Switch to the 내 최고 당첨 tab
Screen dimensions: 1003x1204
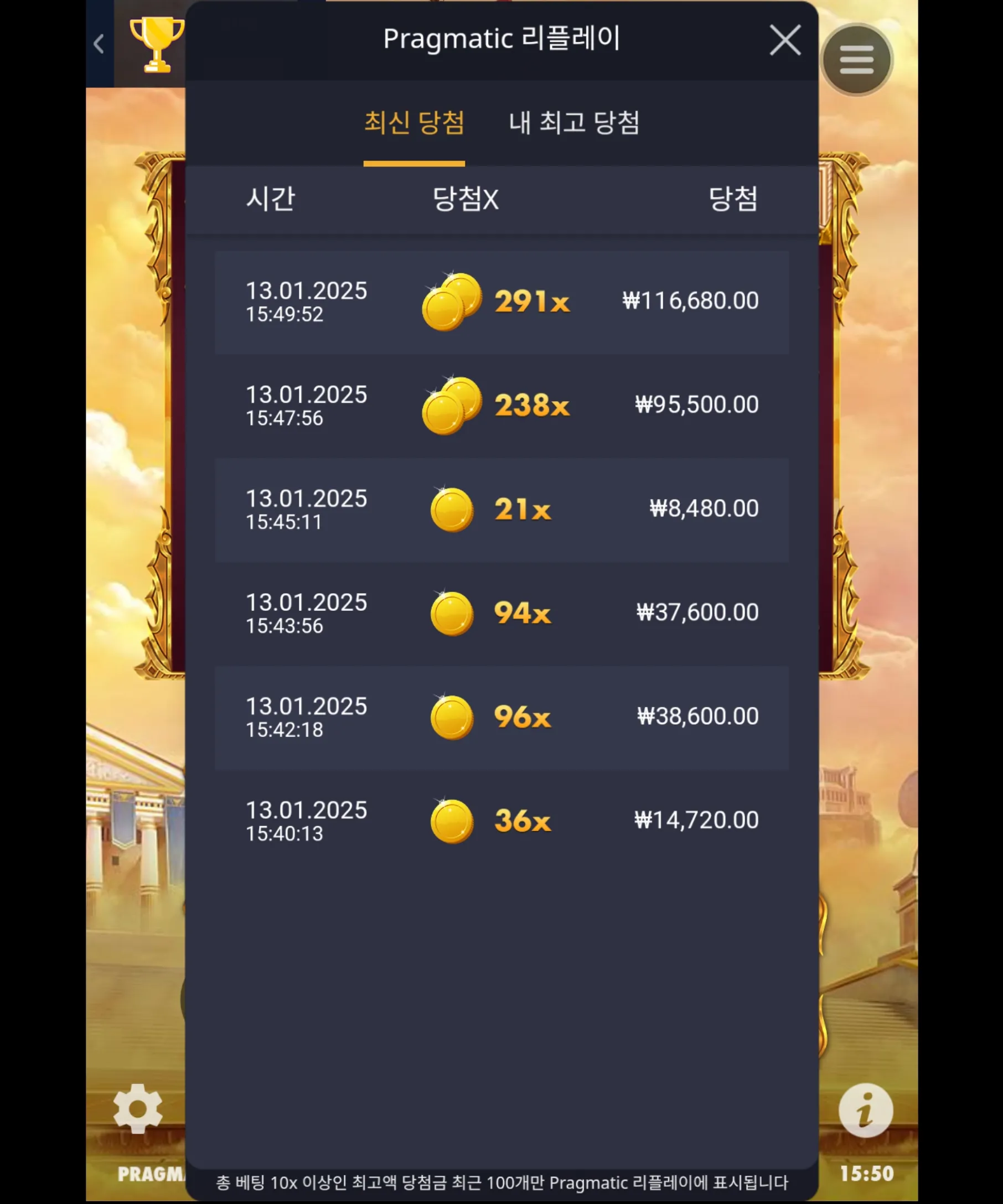click(574, 123)
